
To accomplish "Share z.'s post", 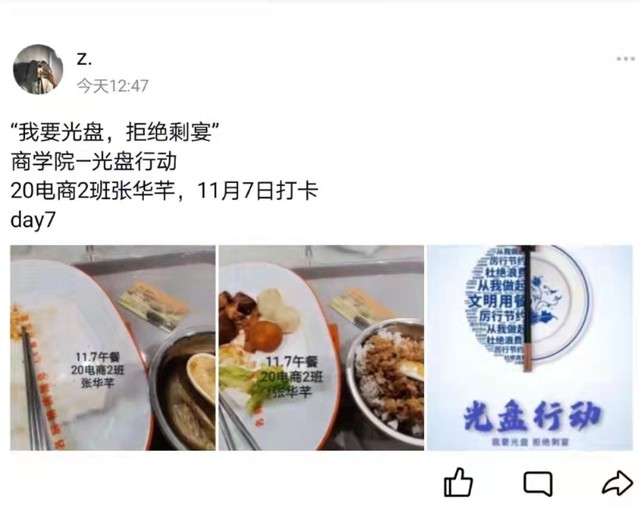I will point(617,484).
